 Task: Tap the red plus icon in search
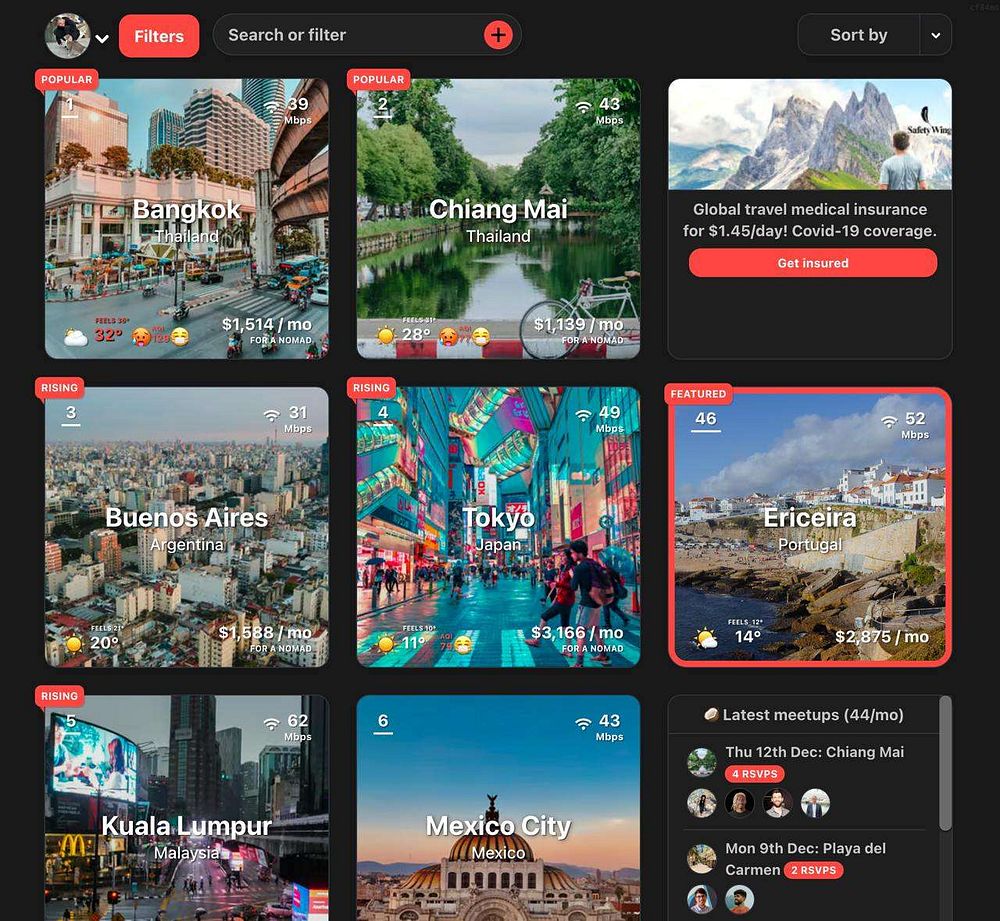(x=498, y=36)
